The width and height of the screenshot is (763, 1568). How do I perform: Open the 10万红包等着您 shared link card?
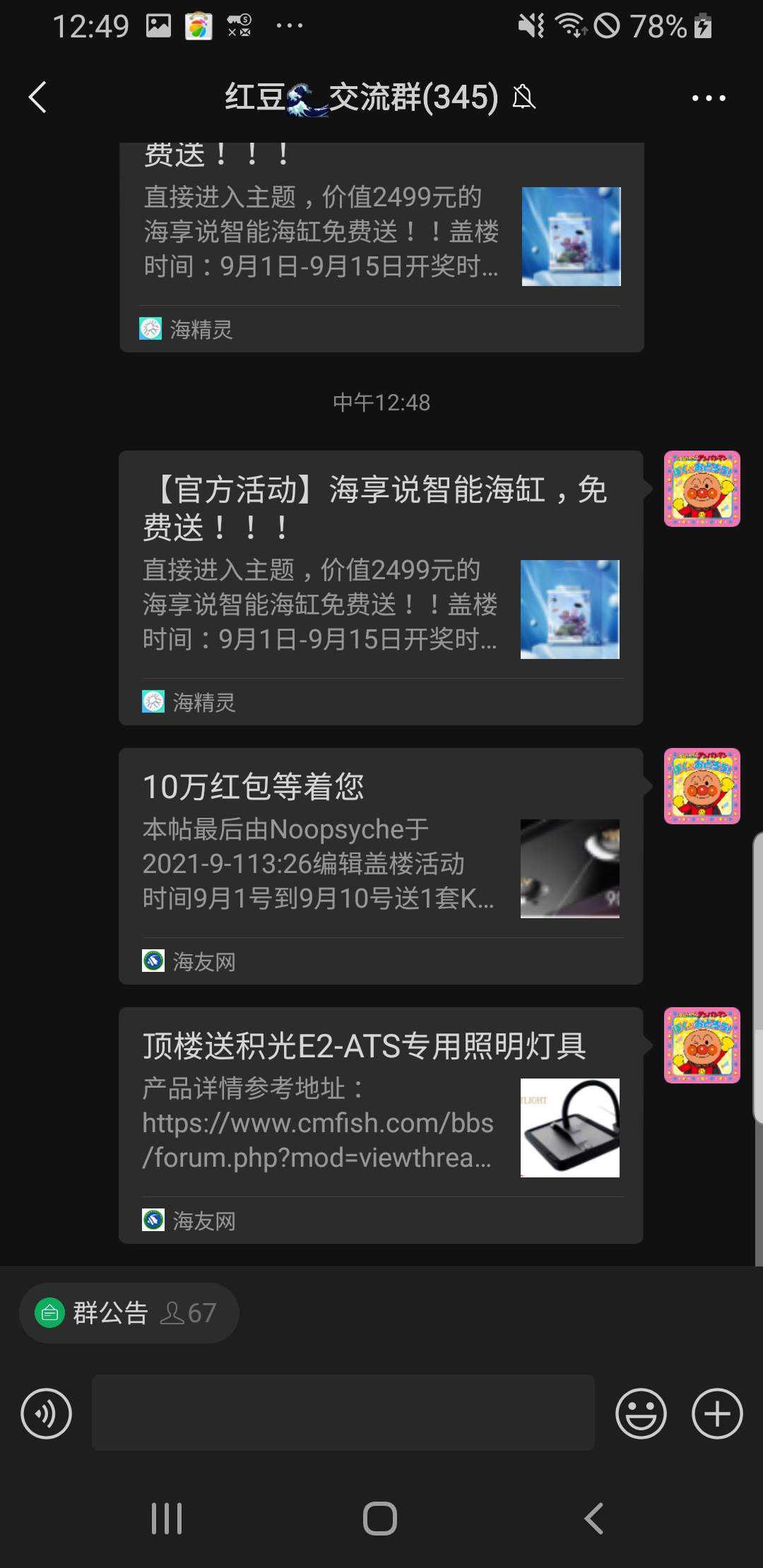tap(380, 865)
